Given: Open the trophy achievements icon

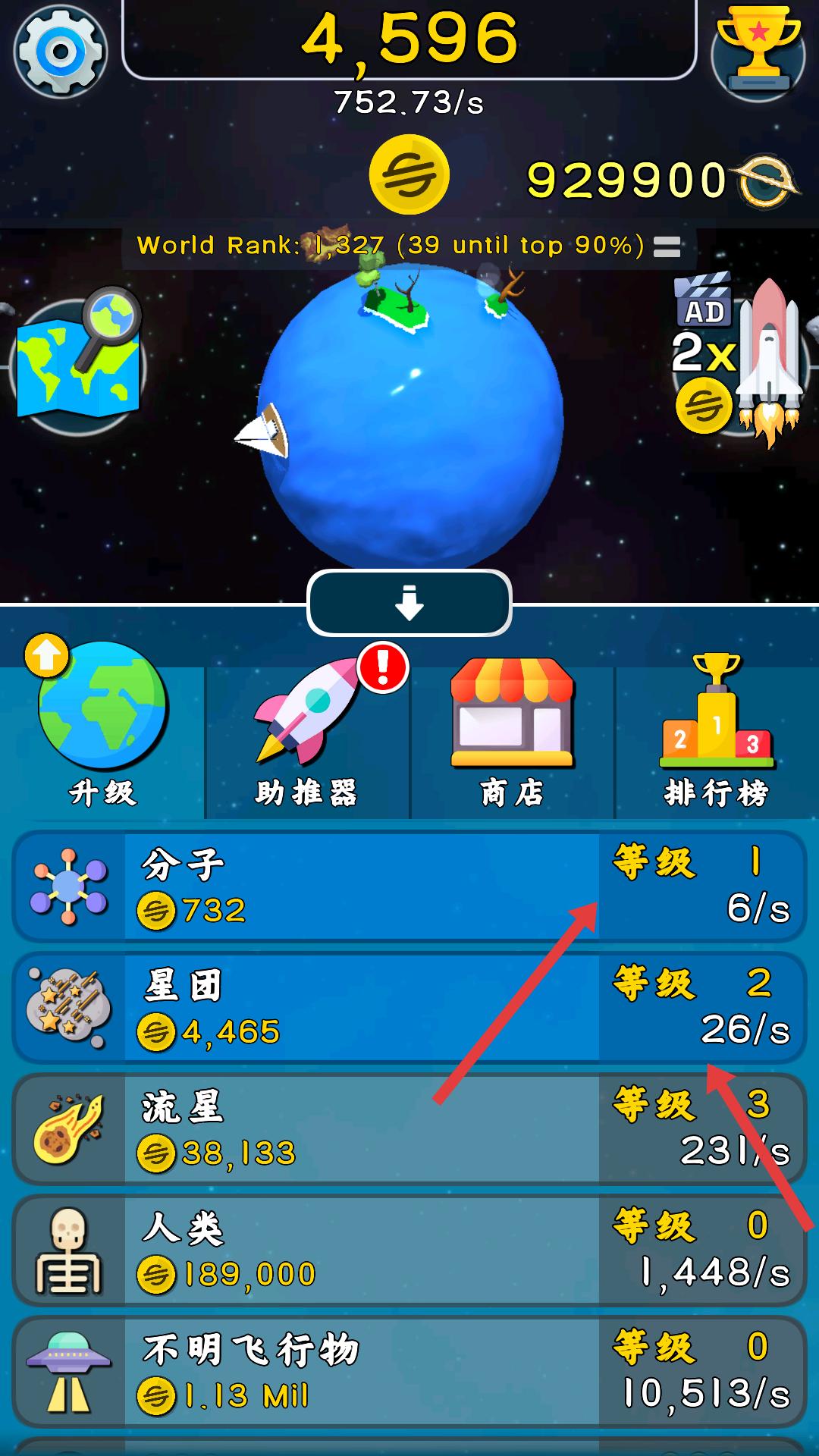Looking at the screenshot, I should coord(758,52).
